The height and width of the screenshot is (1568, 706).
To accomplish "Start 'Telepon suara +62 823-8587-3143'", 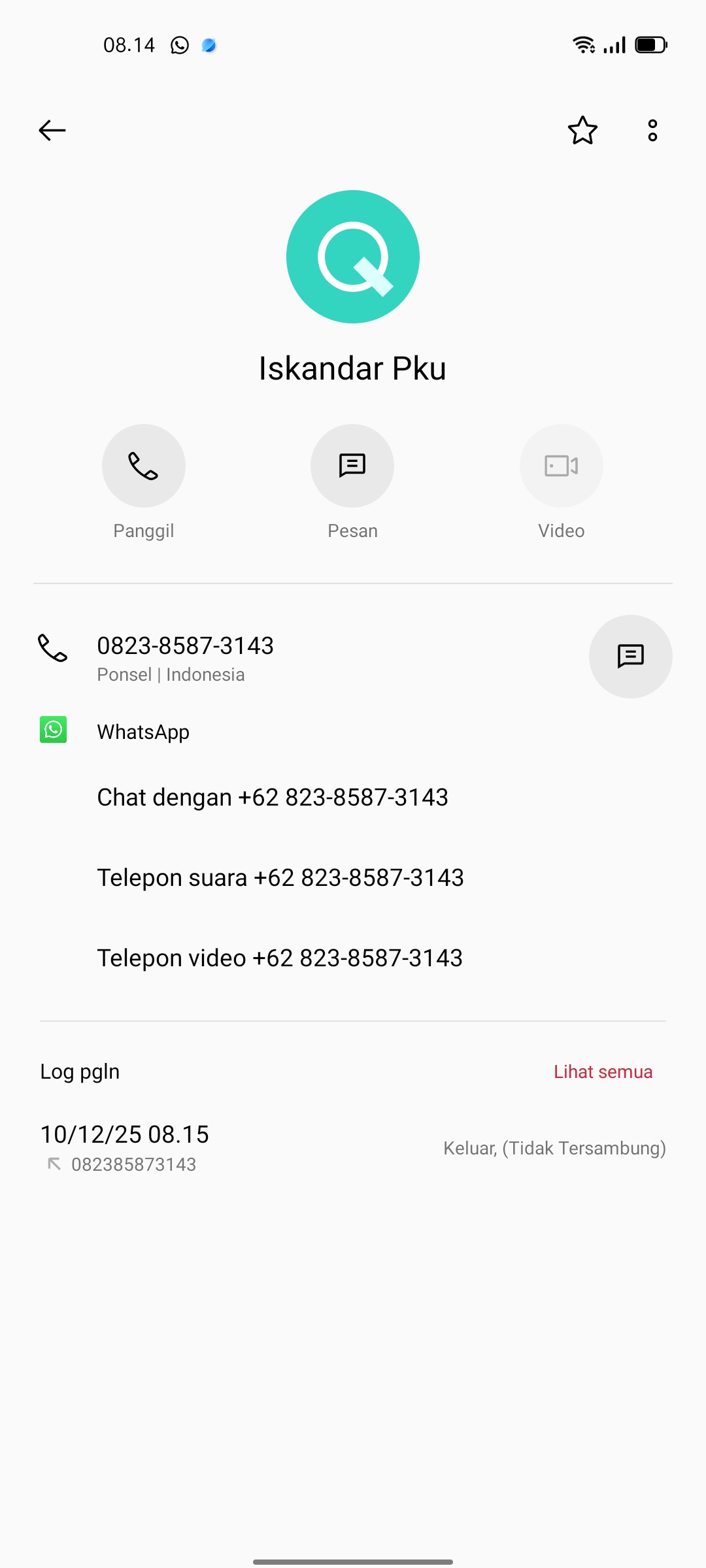I will point(280,877).
